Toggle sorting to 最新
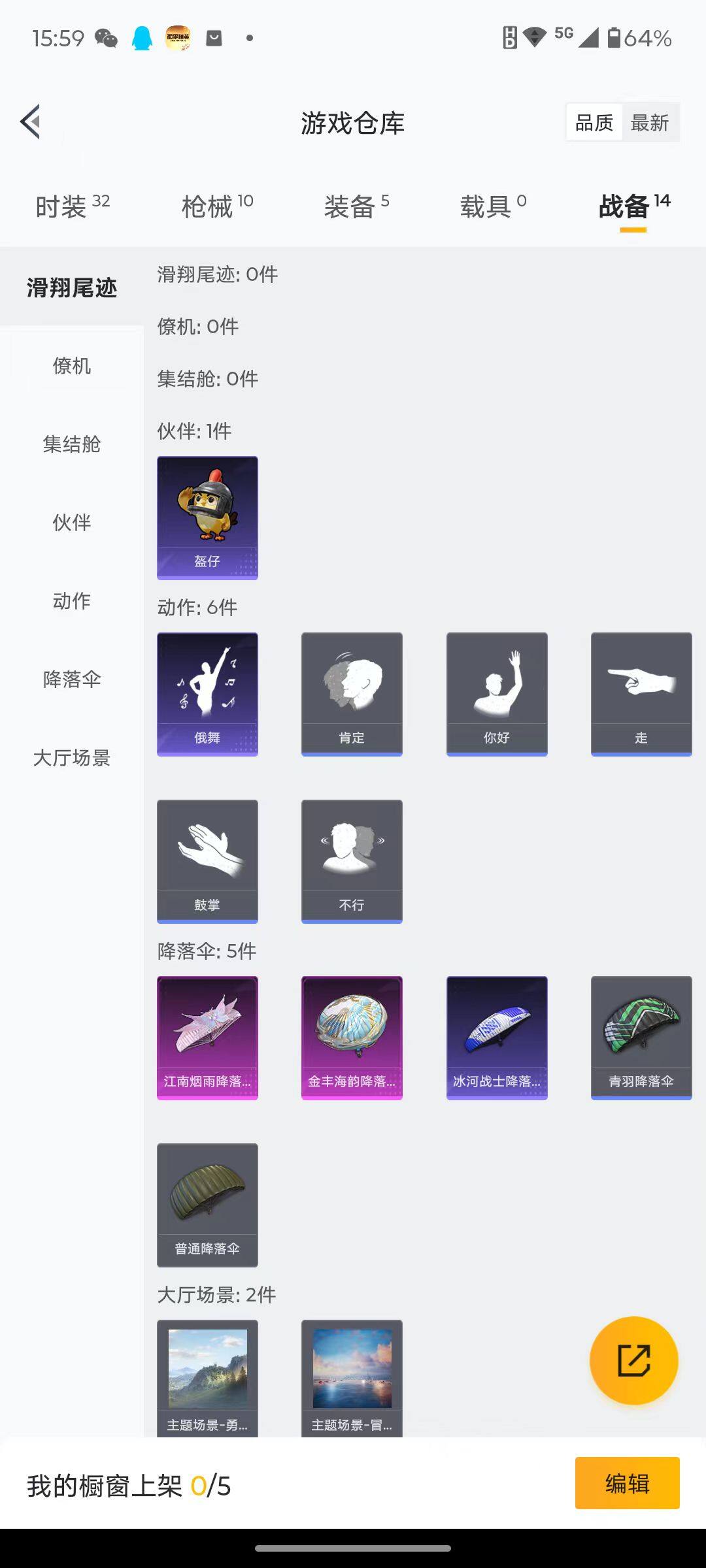The width and height of the screenshot is (706, 1568). pos(651,122)
